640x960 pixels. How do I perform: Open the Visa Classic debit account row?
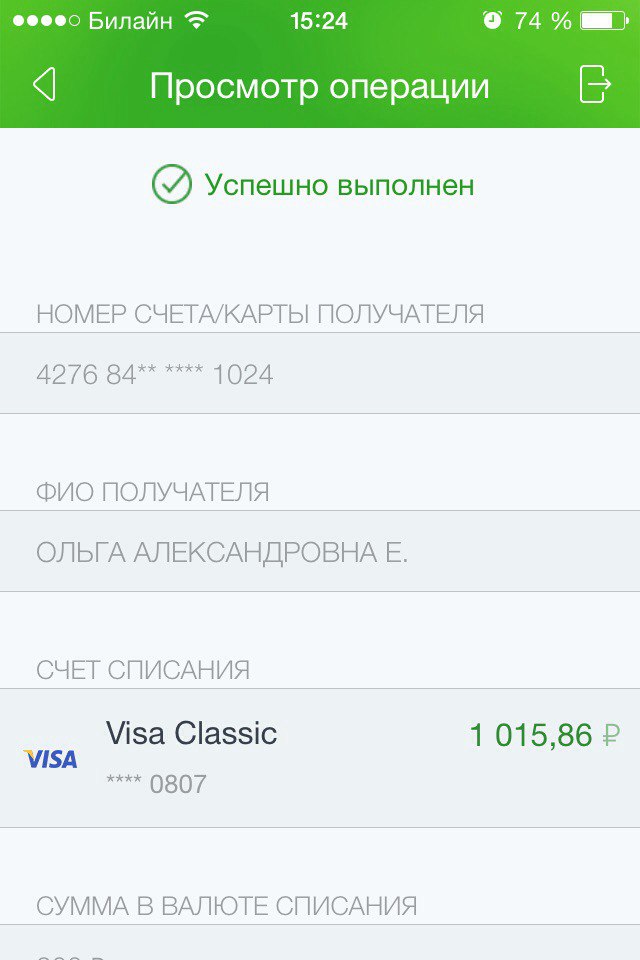[x=320, y=757]
